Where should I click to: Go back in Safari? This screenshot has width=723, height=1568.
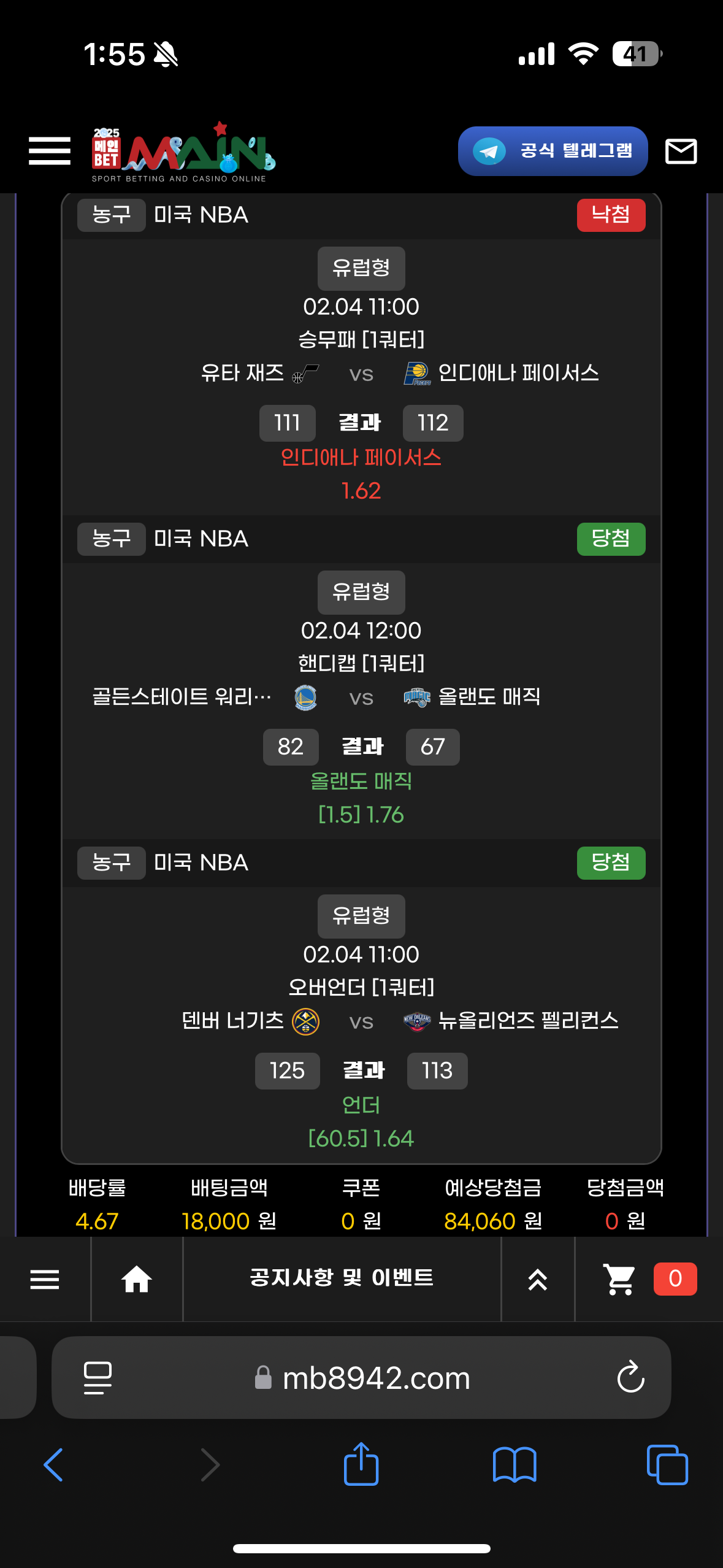coord(54,1465)
